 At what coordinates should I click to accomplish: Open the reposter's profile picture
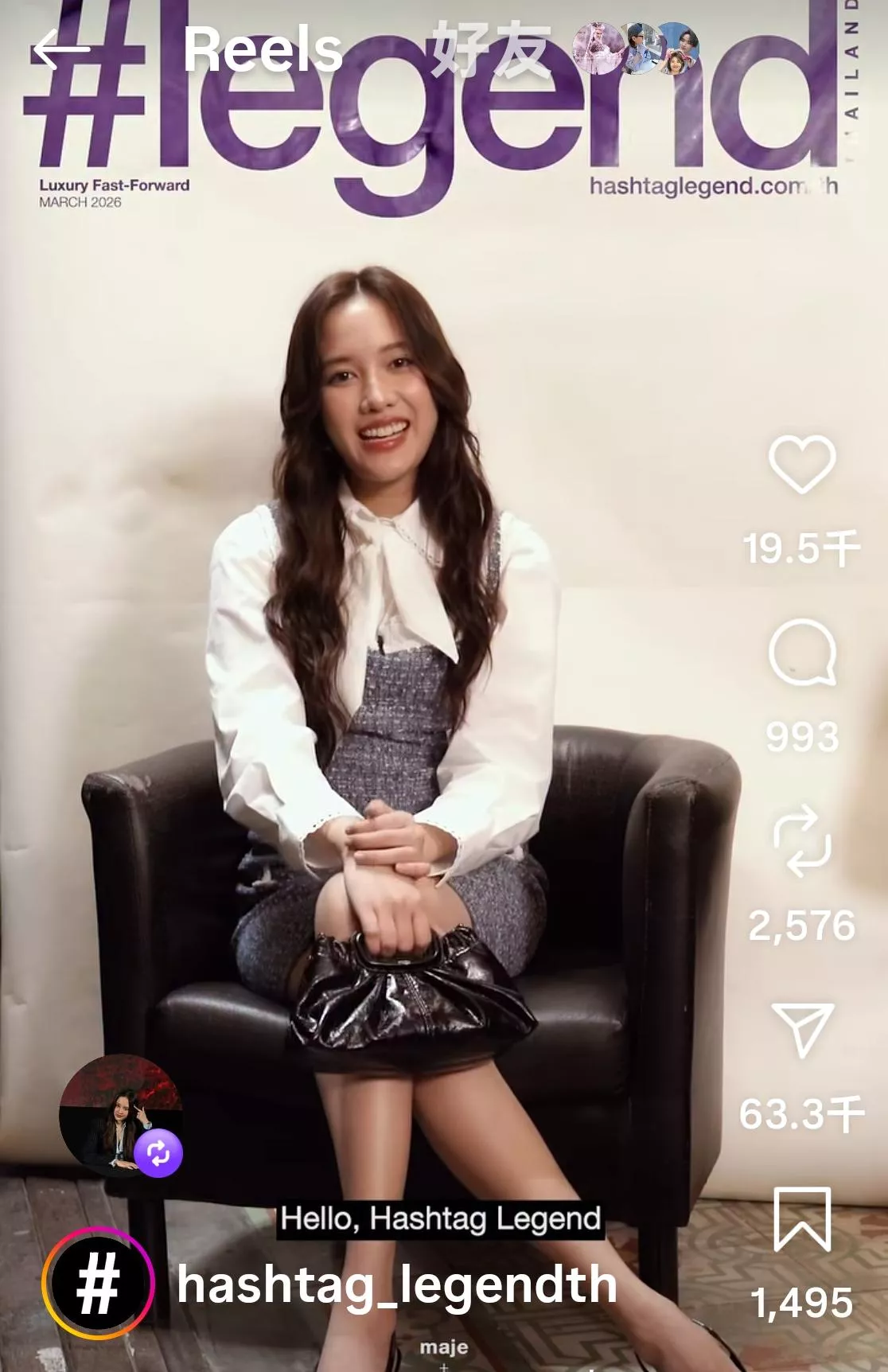click(x=119, y=1114)
